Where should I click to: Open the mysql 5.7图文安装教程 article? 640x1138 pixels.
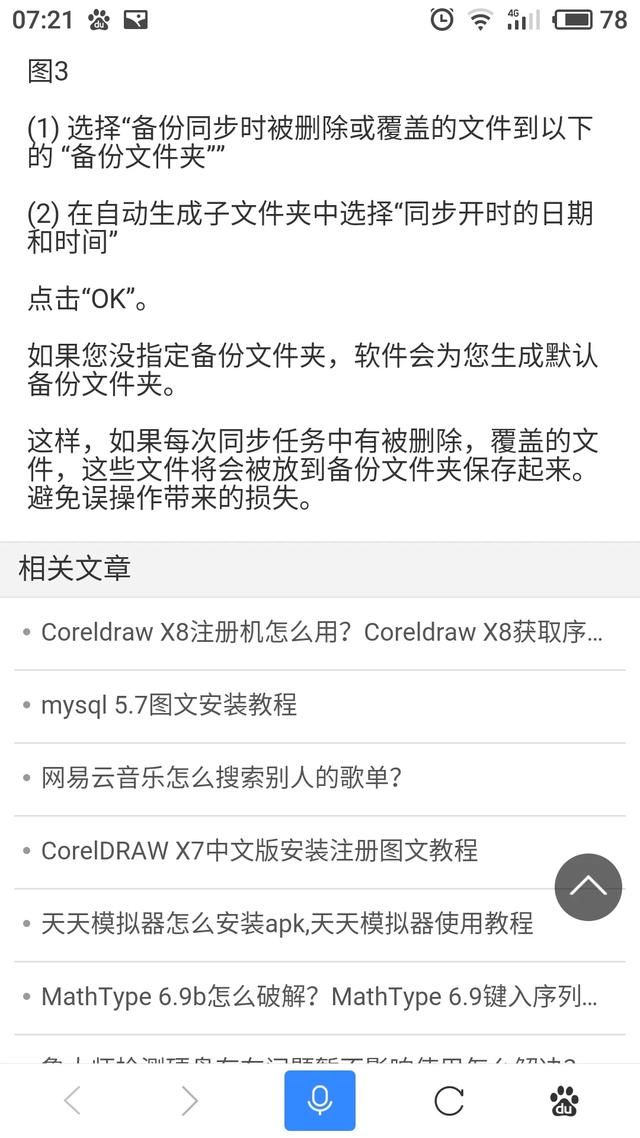[170, 705]
